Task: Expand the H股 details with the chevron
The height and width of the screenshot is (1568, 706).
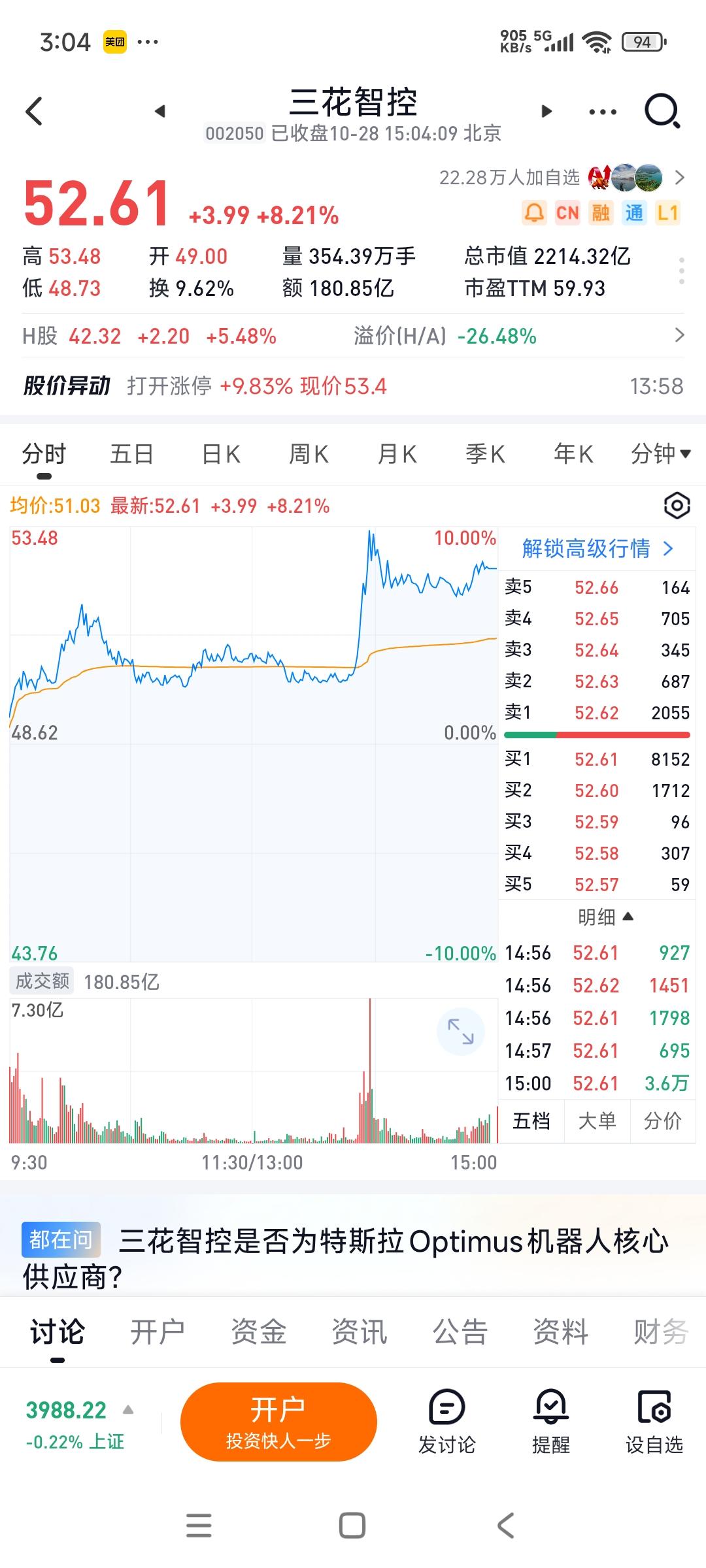Action: coord(680,335)
